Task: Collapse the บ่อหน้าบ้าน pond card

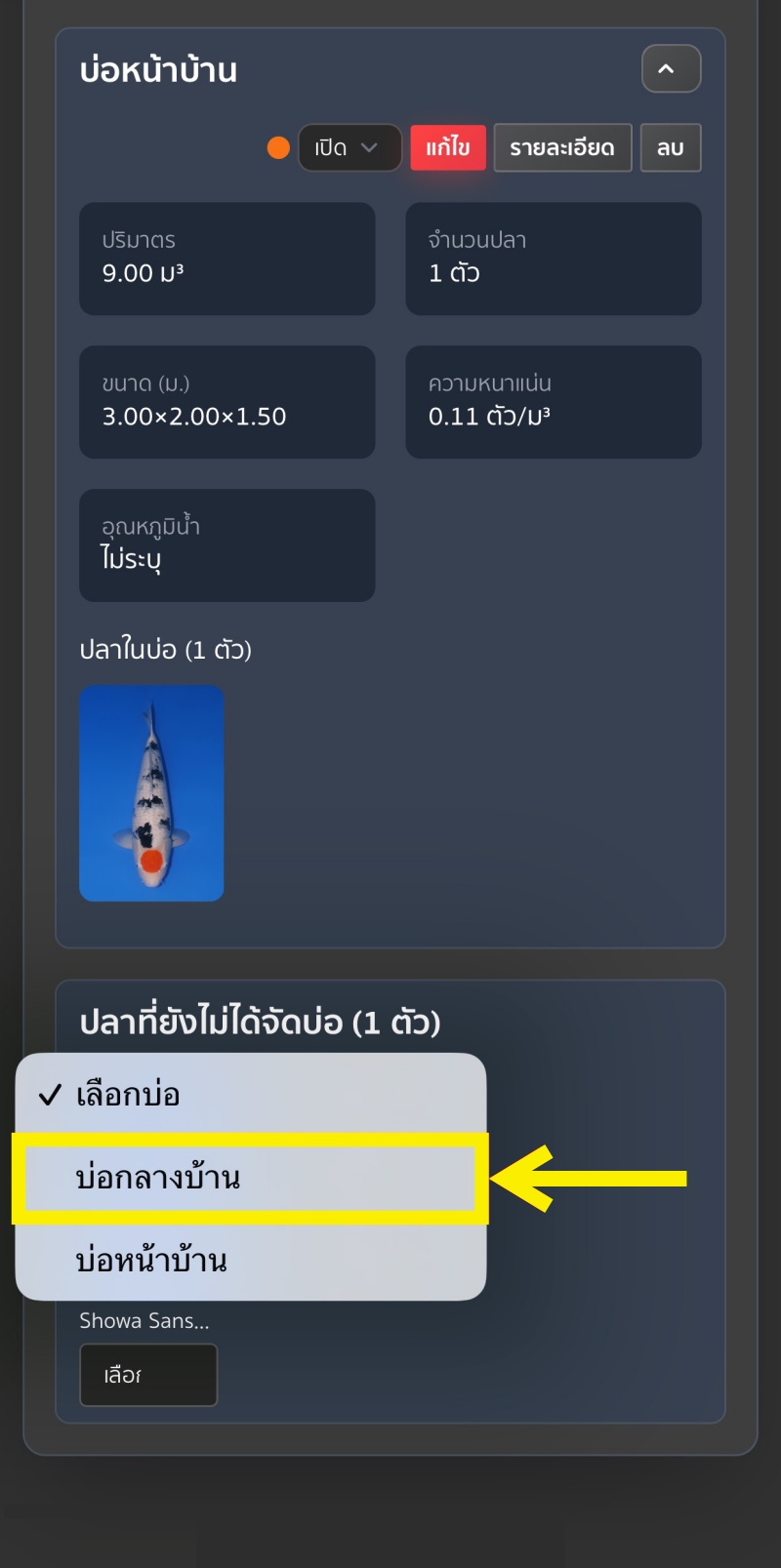Action: coord(671,69)
